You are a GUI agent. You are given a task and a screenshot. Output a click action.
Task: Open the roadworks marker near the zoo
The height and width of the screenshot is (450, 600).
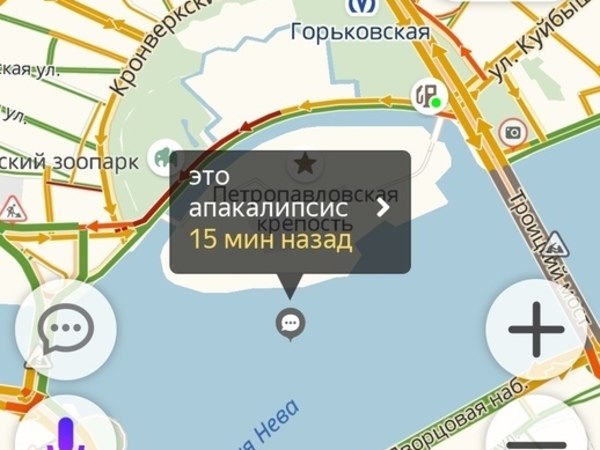tap(13, 209)
